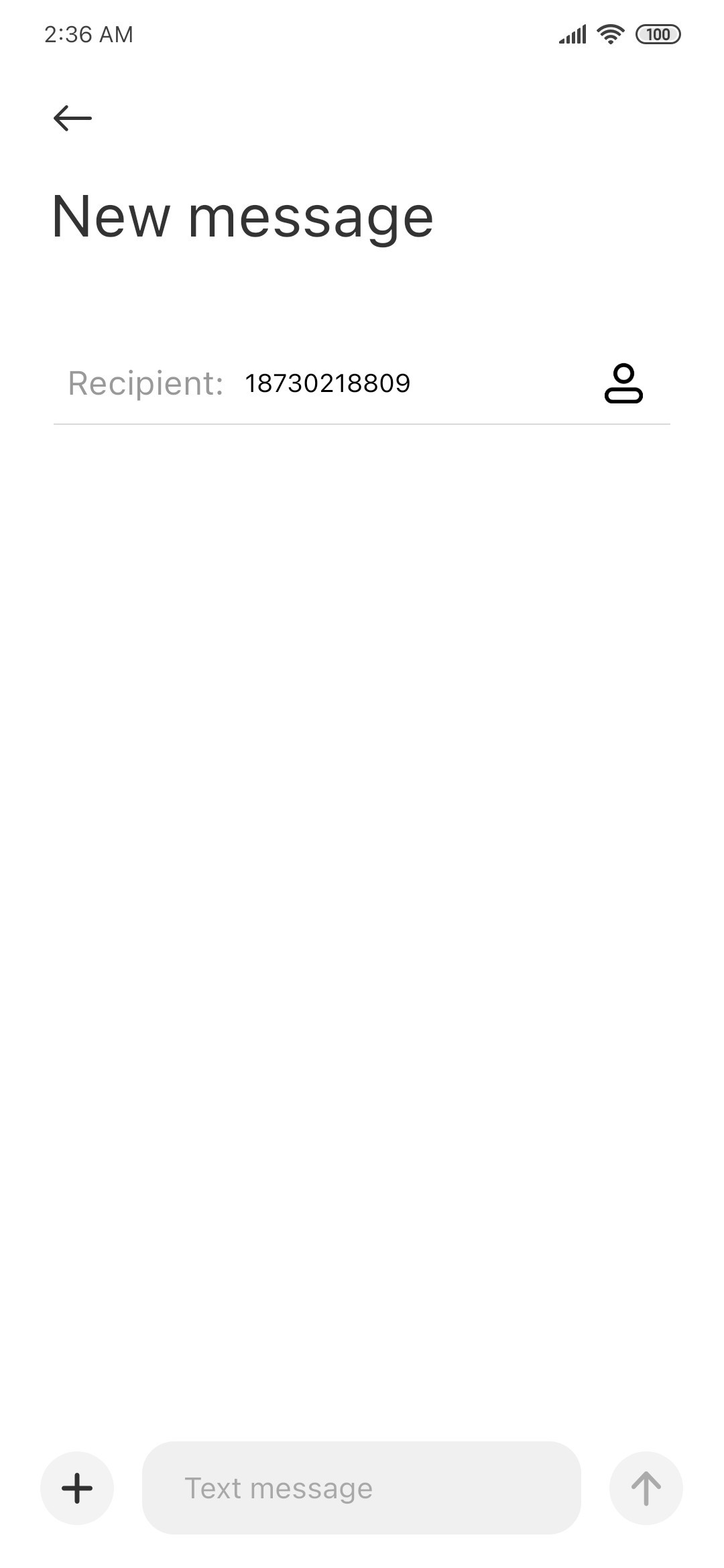Send the message with the arrow button

646,1488
